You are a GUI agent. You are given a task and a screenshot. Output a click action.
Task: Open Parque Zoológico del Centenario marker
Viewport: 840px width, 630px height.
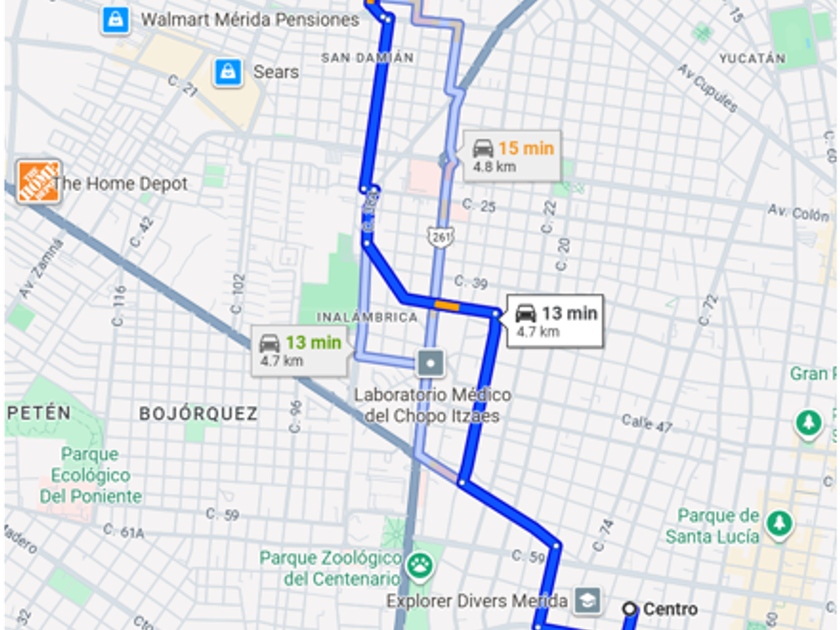point(418,568)
